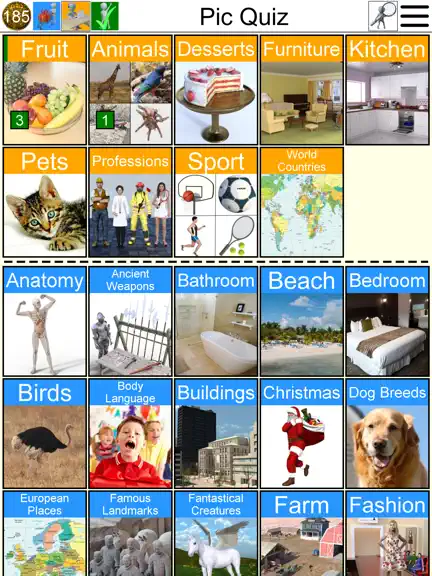
Task: Select the Birds category
Action: (x=45, y=433)
